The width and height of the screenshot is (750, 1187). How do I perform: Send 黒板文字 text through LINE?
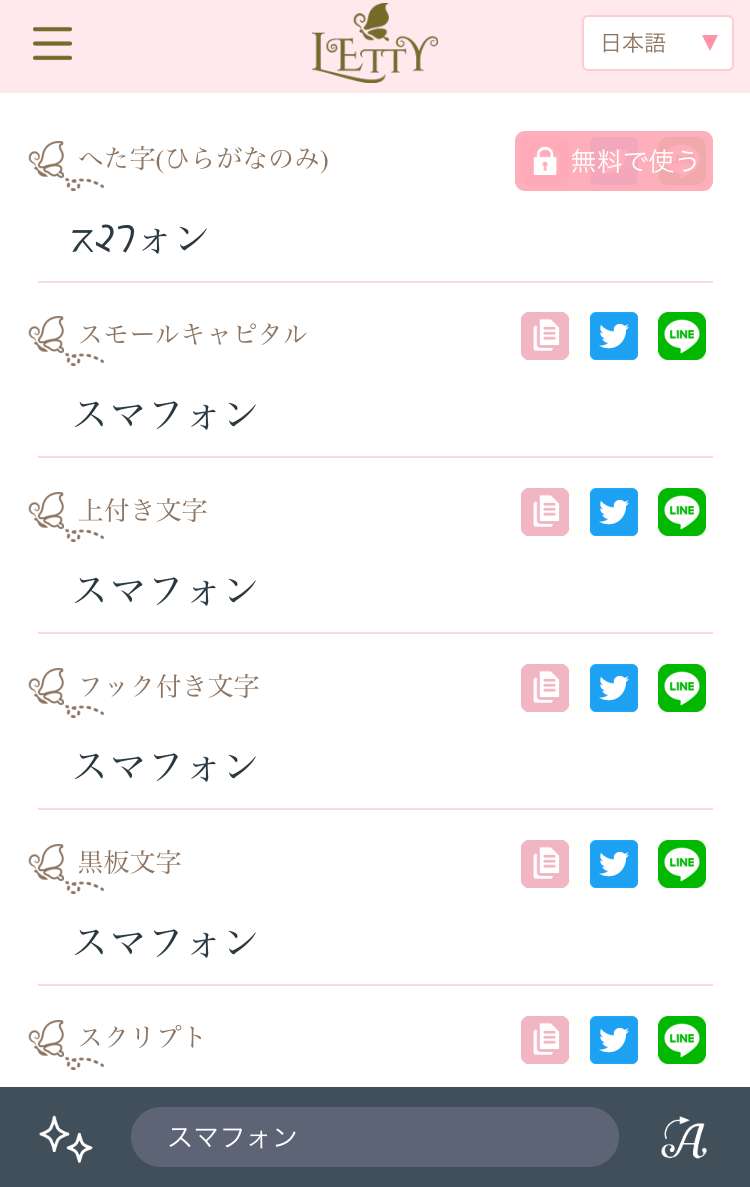(x=682, y=864)
